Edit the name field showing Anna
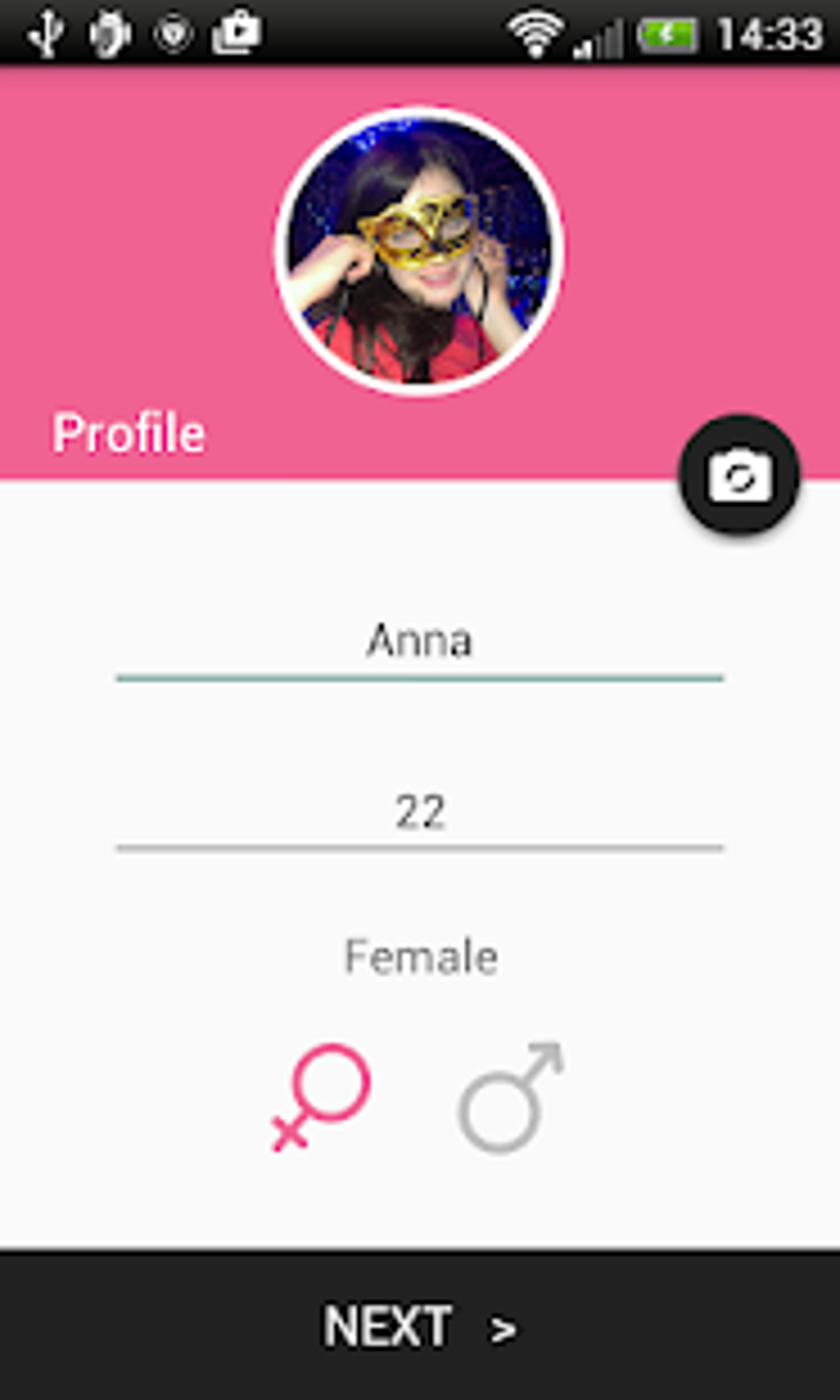The width and height of the screenshot is (840, 1400). (x=419, y=642)
